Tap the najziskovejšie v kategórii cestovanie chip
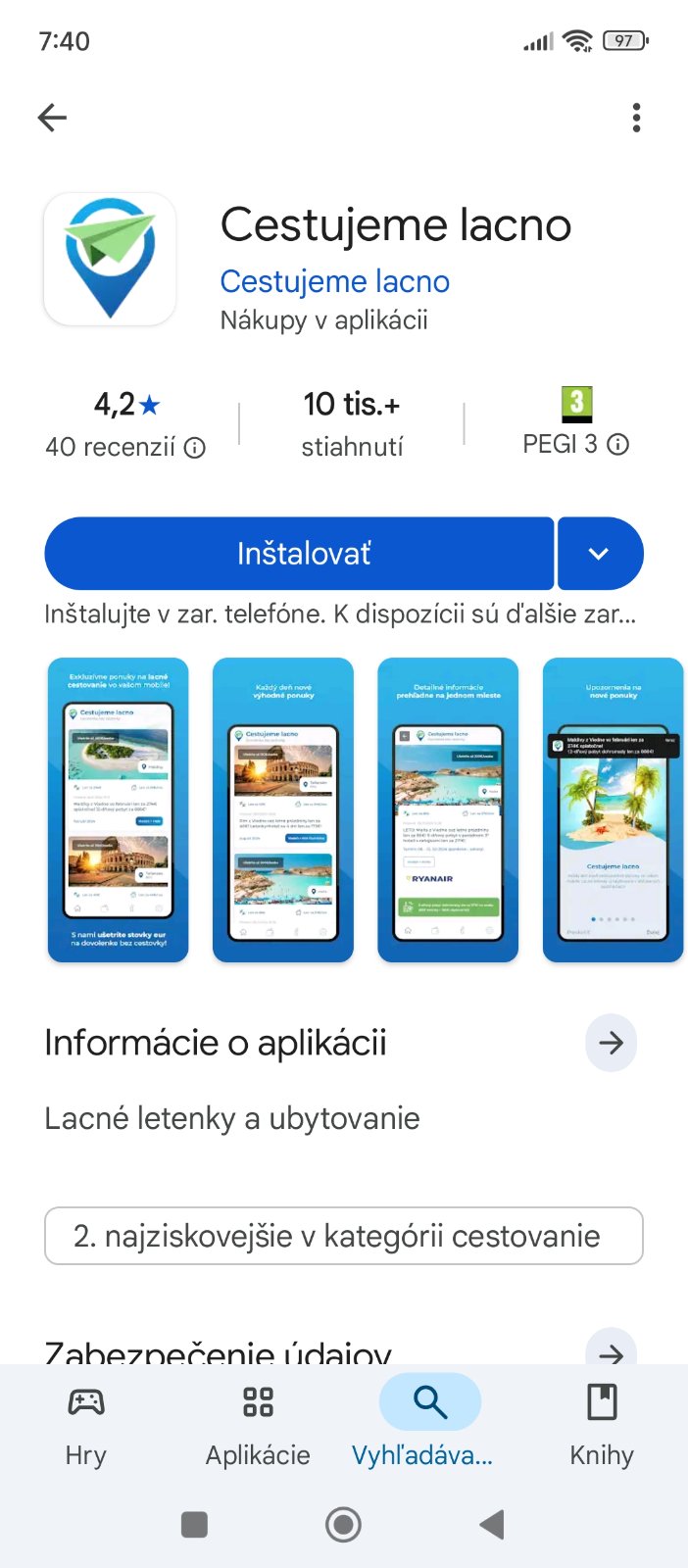688x1568 pixels. [x=343, y=1236]
